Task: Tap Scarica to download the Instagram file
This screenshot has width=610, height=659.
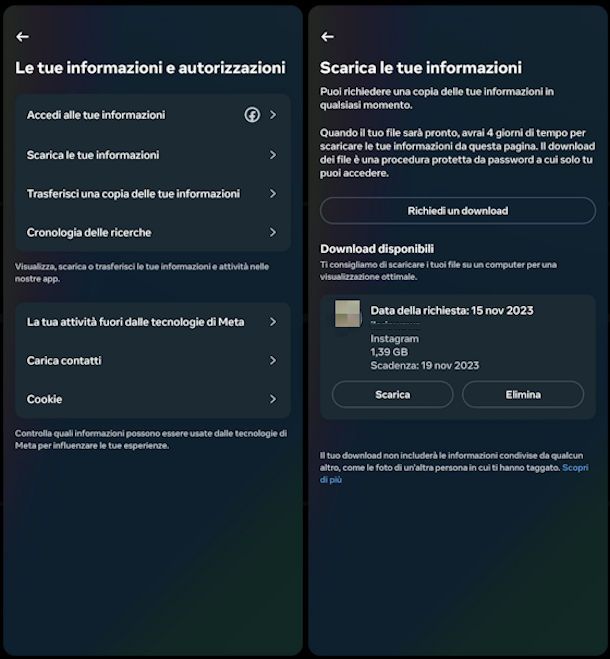Action: tap(392, 395)
